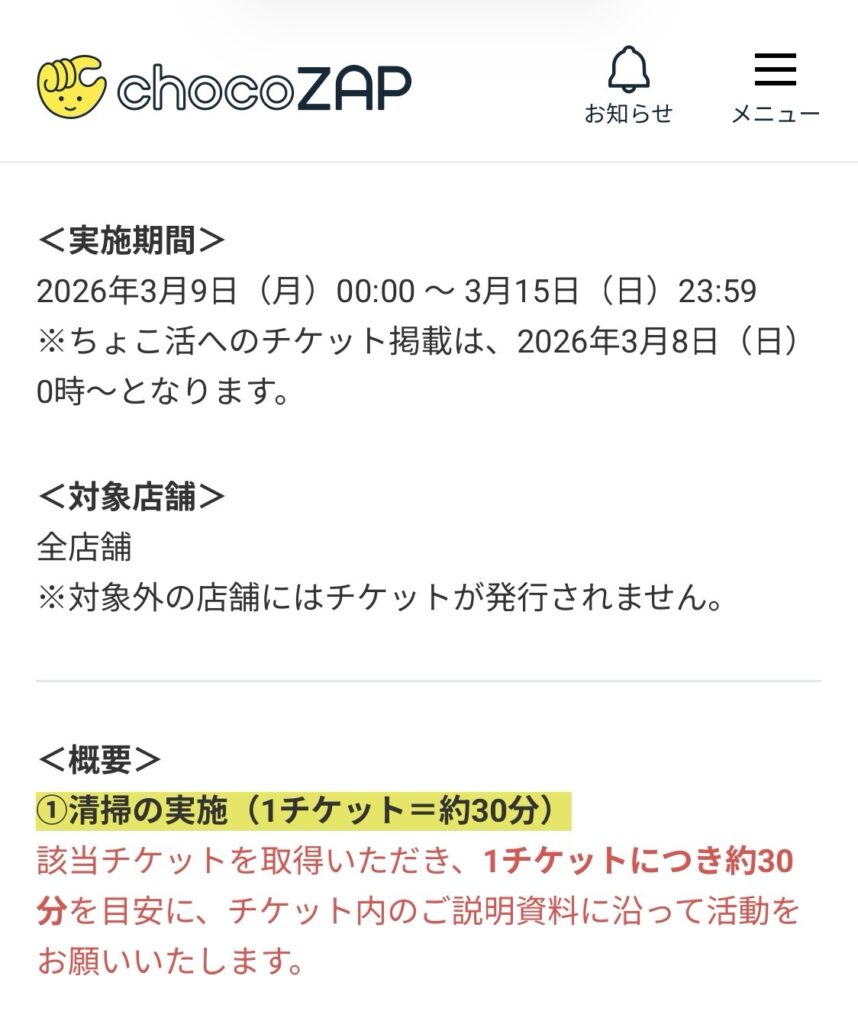This screenshot has width=858, height=1024.
Task: Open the お知らせ notifications bell
Action: [628, 84]
